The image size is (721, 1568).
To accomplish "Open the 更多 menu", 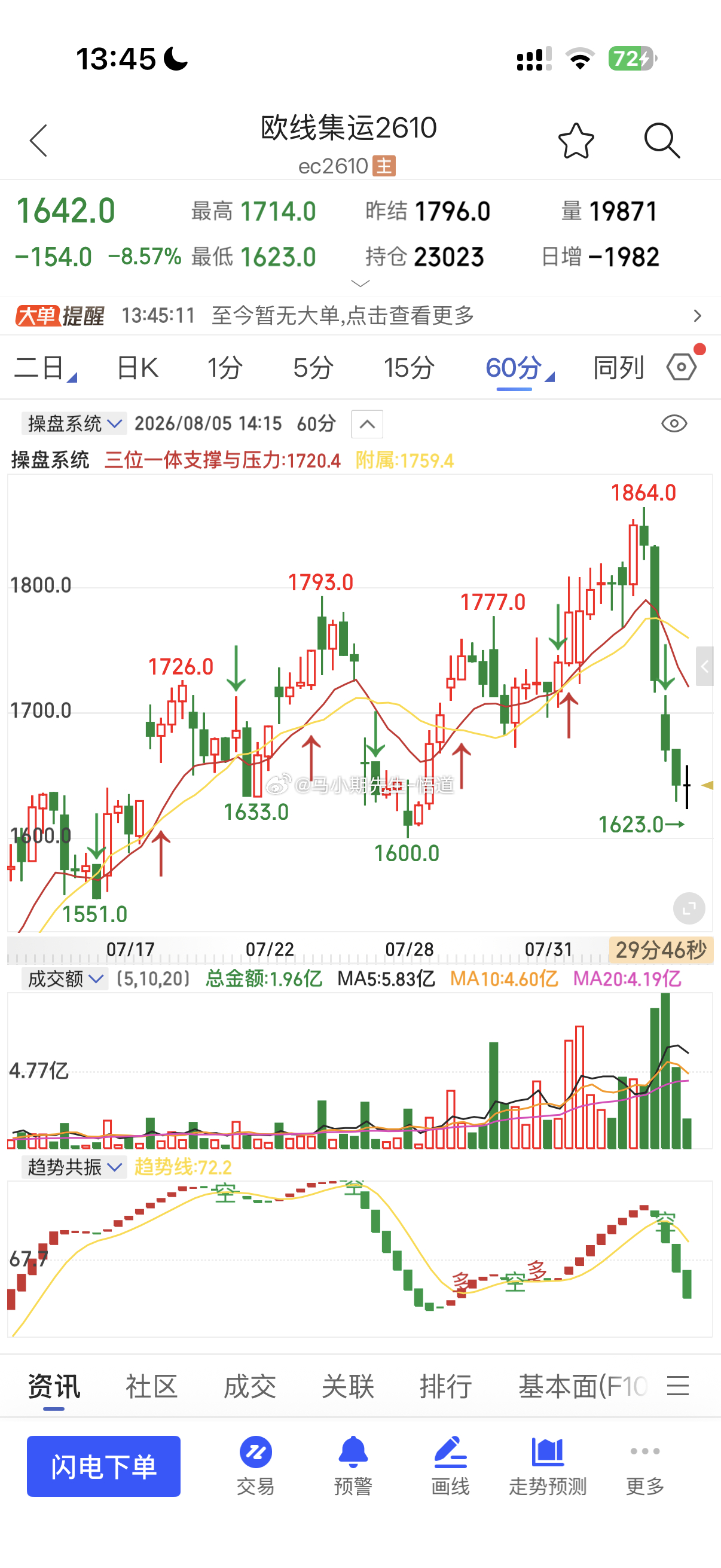I will coord(645,1465).
